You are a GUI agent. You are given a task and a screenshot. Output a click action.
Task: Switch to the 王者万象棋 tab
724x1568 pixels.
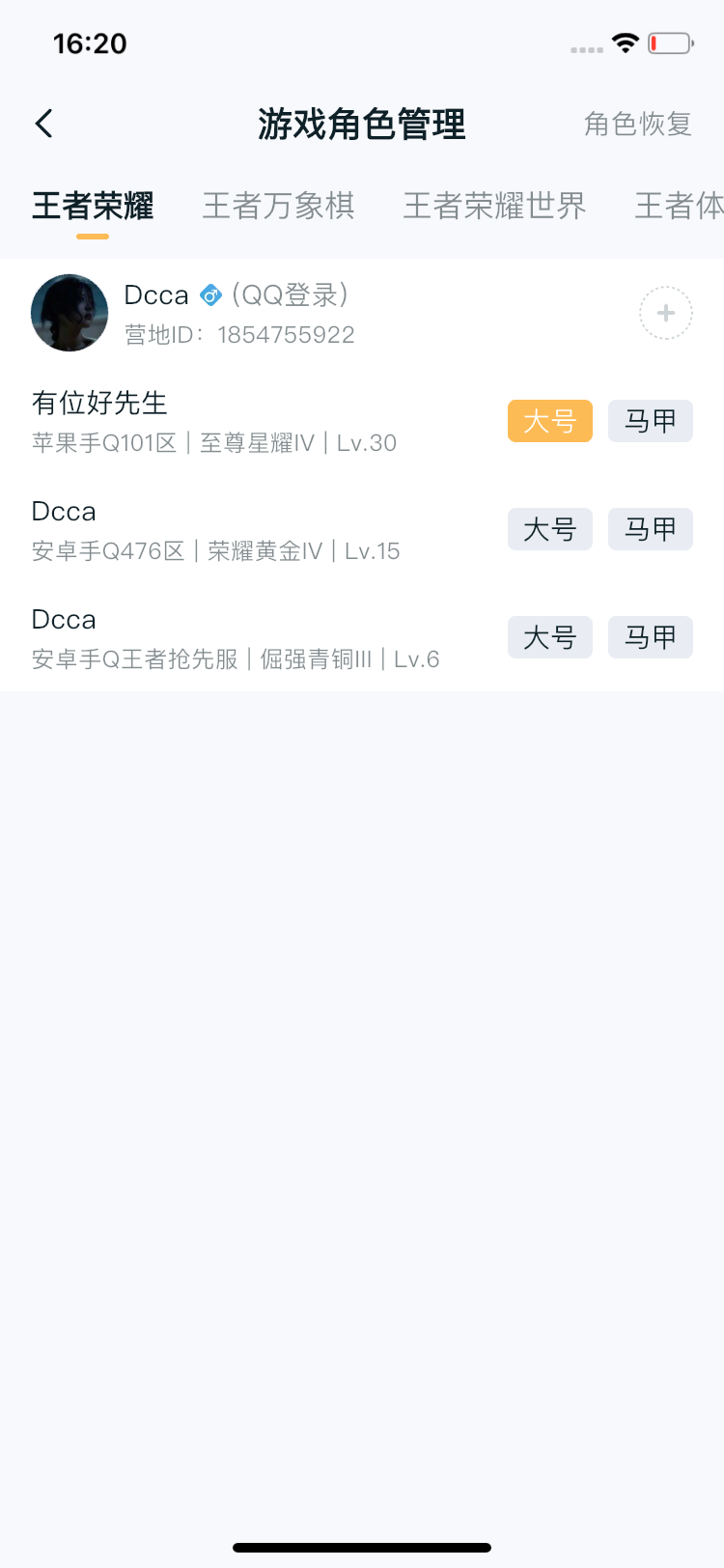tap(279, 206)
